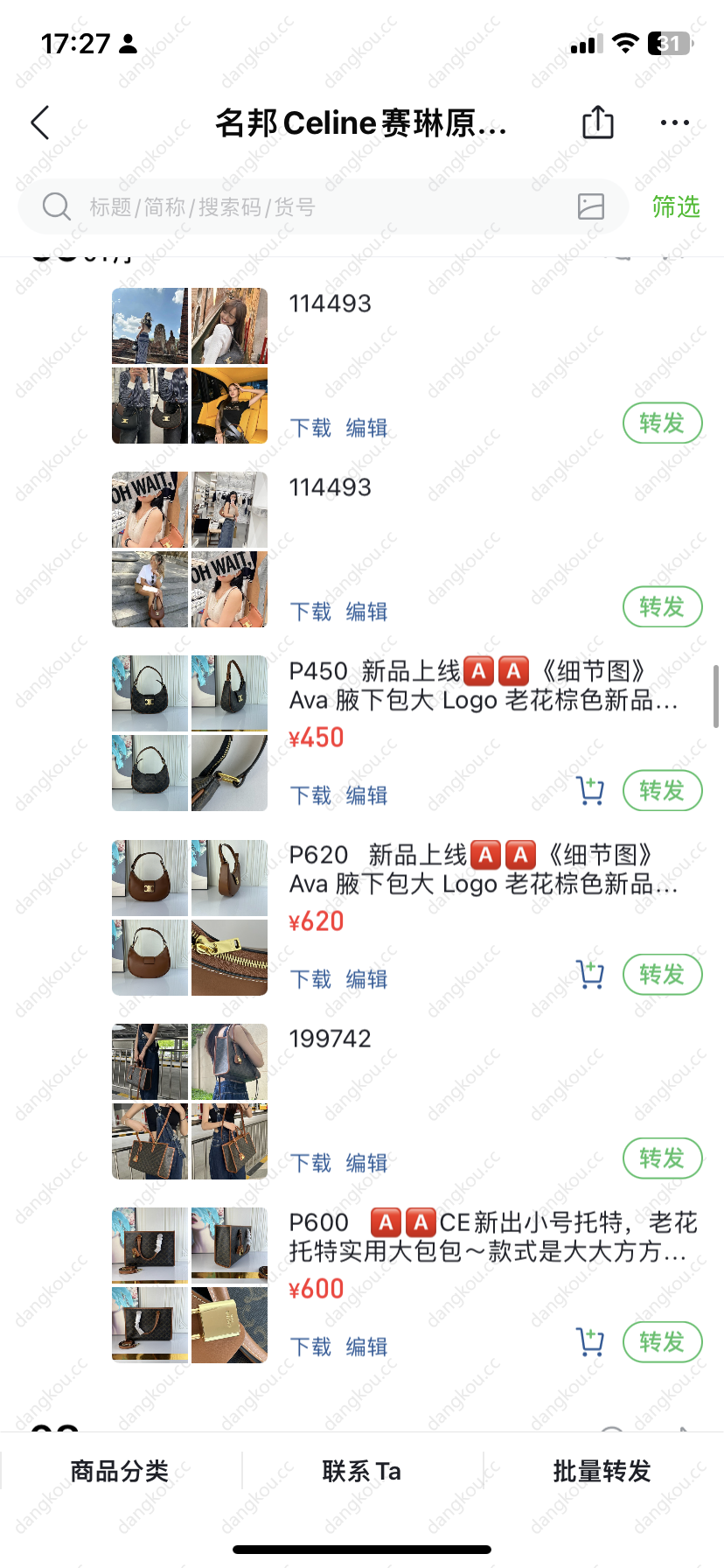Image resolution: width=724 pixels, height=1568 pixels.
Task: Open first photo of P450 Ava bag
Action: (x=150, y=693)
